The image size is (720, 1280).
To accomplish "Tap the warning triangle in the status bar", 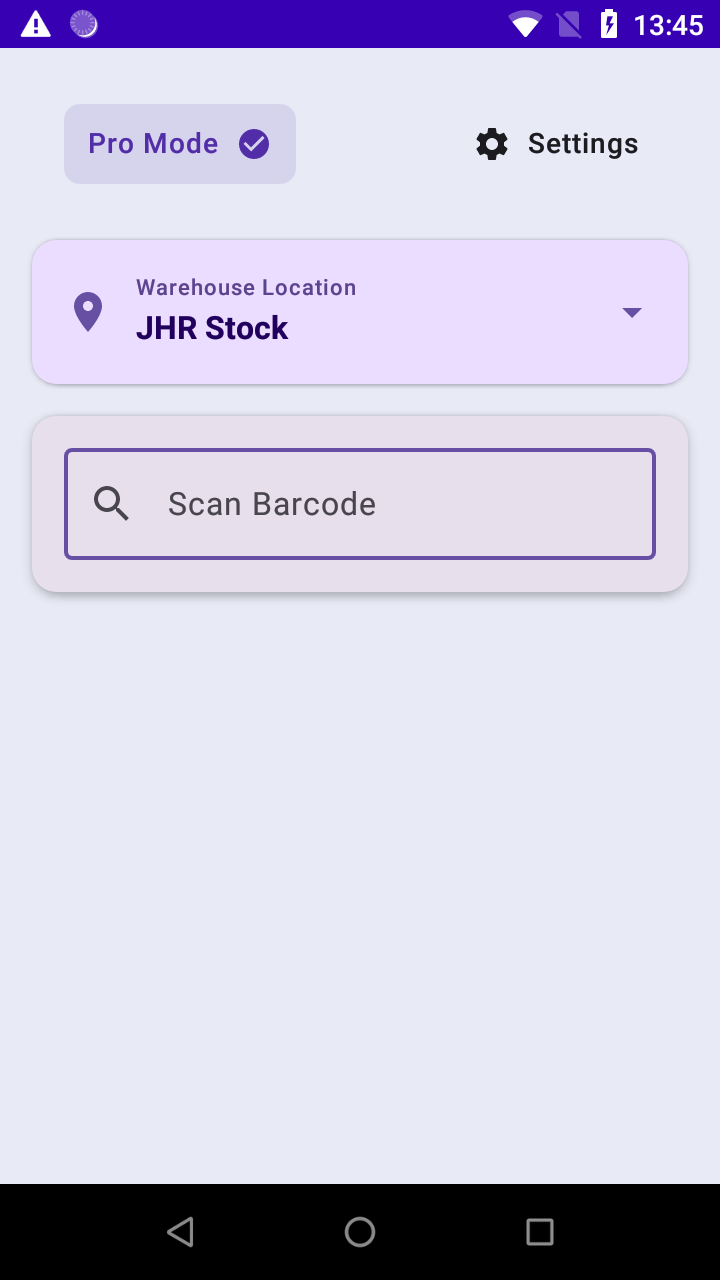I will pyautogui.click(x=36, y=22).
